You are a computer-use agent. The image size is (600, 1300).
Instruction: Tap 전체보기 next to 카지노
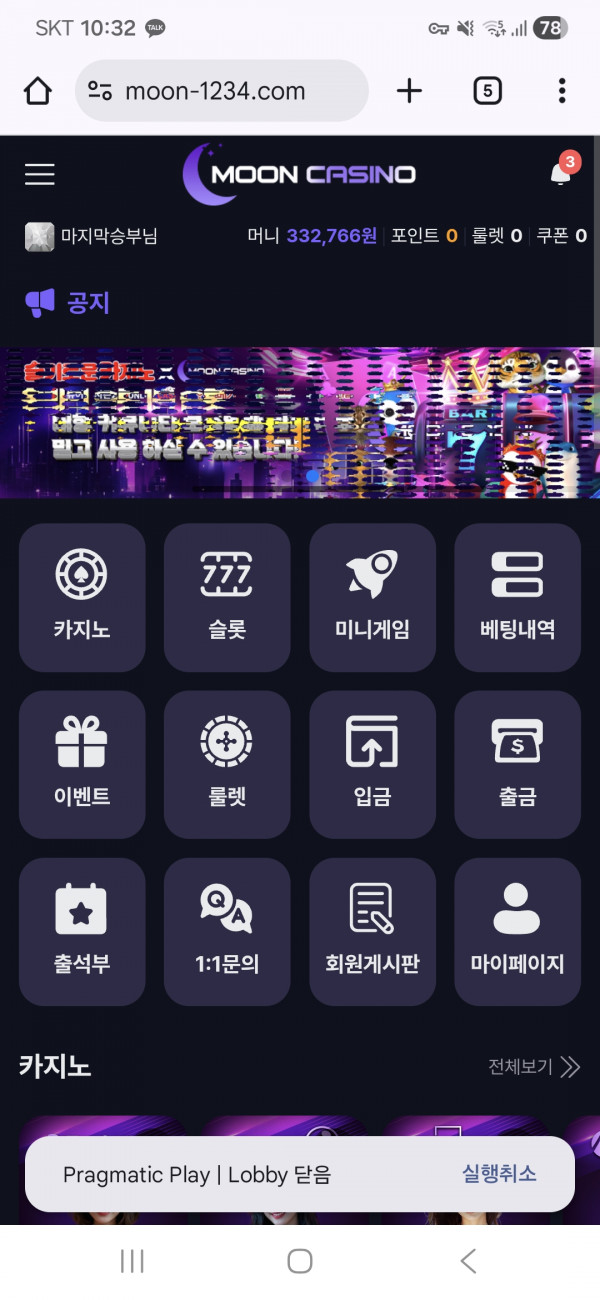[533, 1067]
